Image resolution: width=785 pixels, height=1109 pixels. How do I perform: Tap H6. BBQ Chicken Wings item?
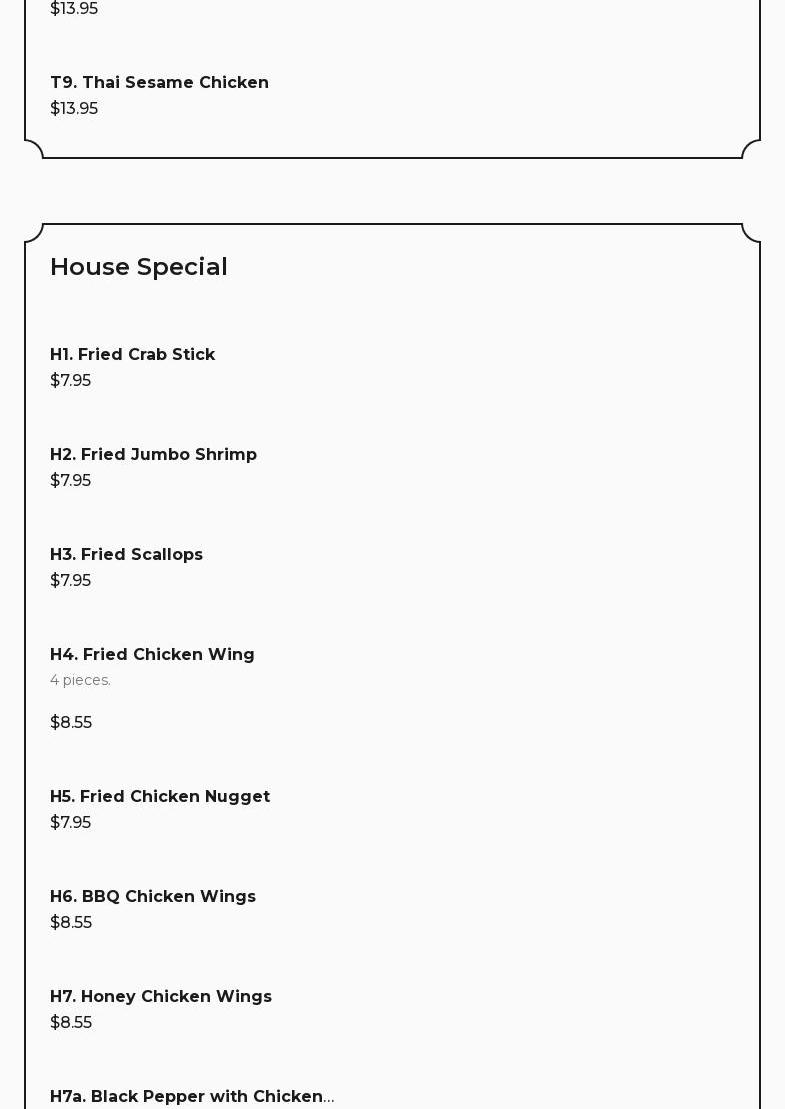click(153, 897)
